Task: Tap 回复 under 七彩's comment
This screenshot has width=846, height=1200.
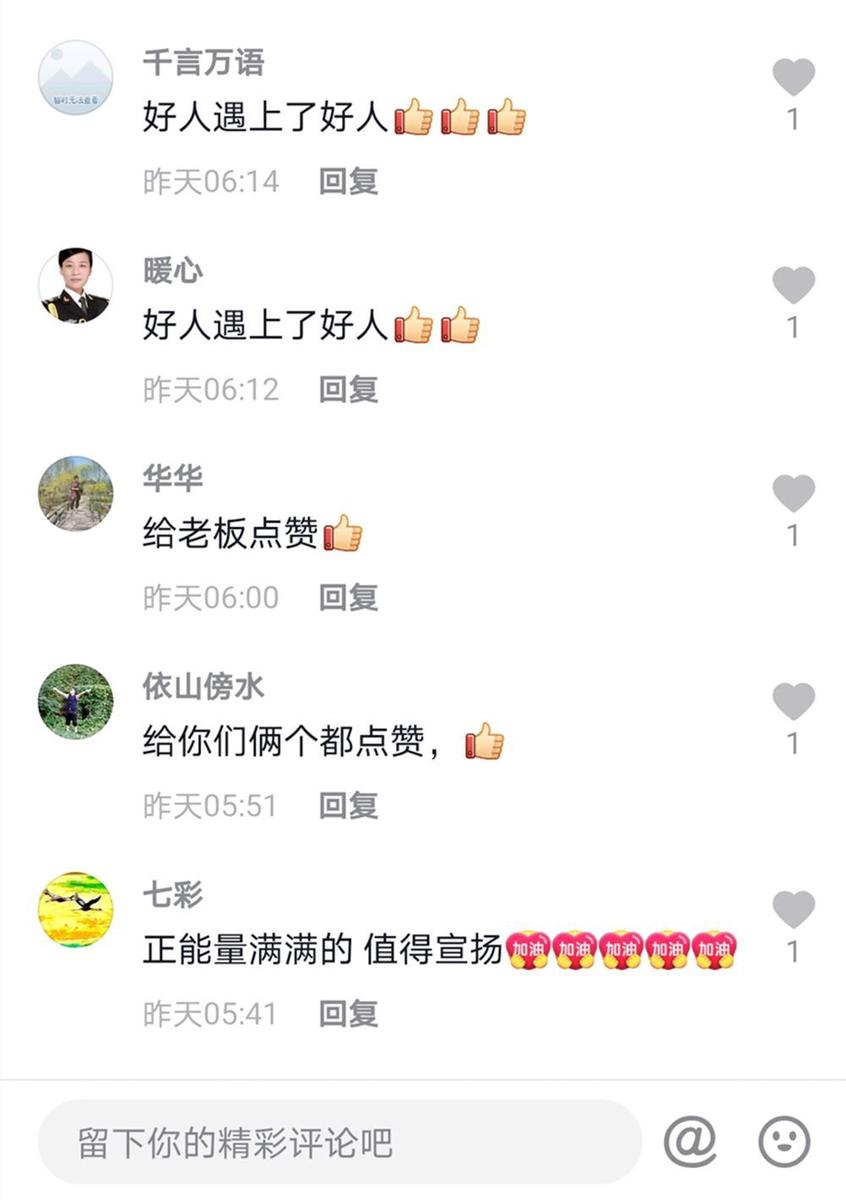Action: (x=348, y=1013)
